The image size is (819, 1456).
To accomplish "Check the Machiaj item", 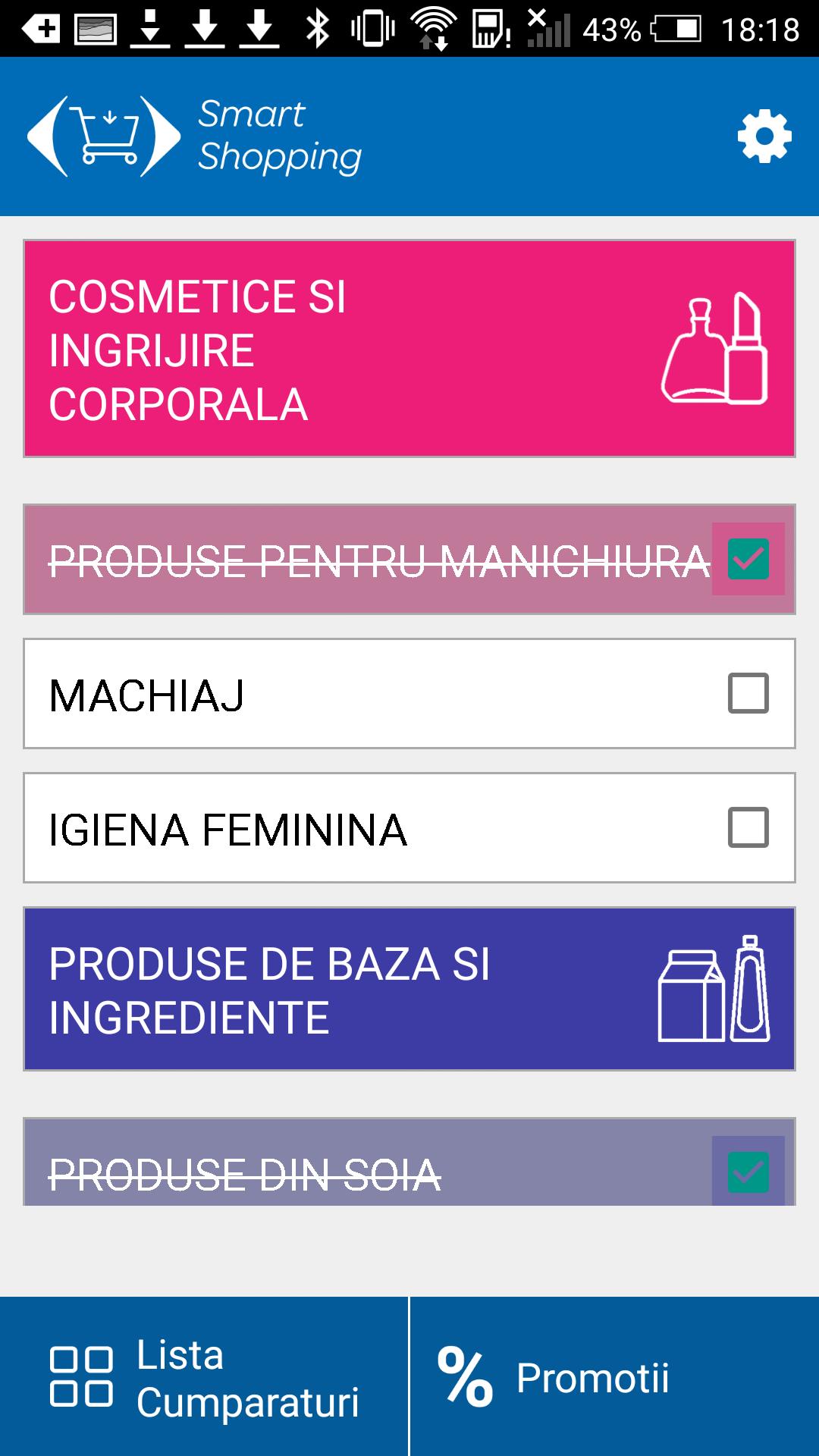I will click(748, 693).
